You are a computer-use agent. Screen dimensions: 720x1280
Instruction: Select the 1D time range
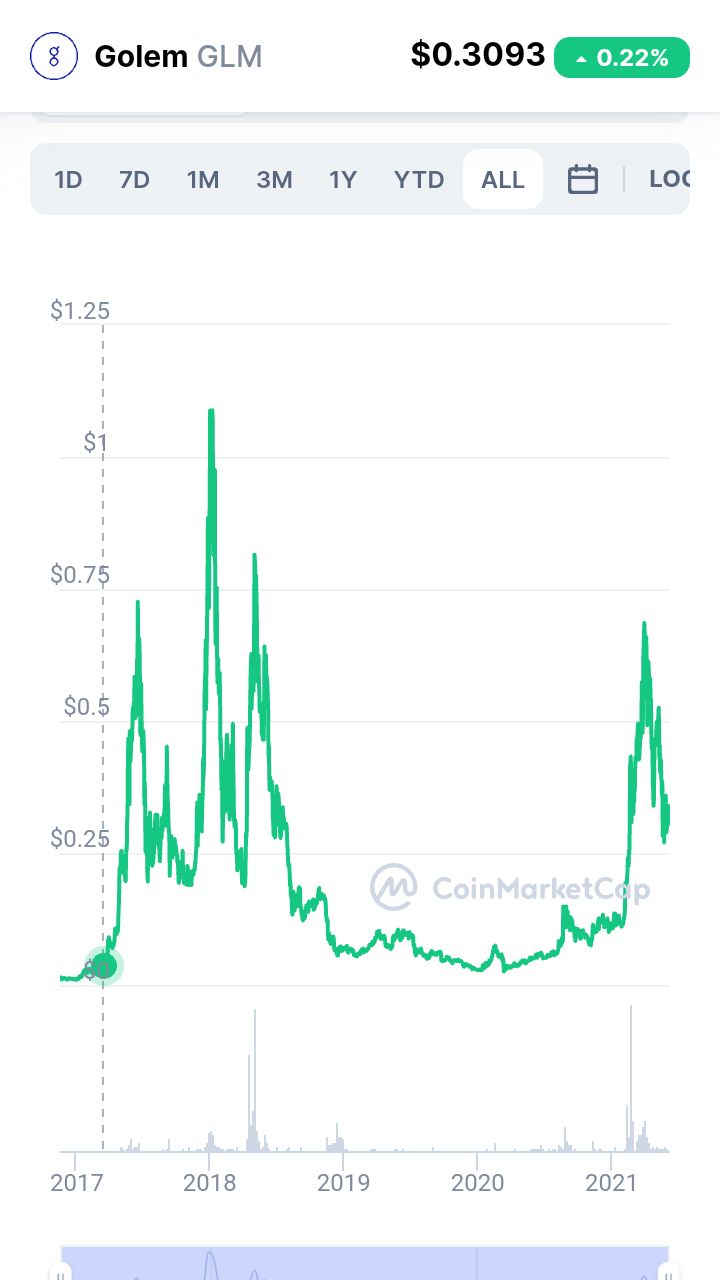[68, 180]
